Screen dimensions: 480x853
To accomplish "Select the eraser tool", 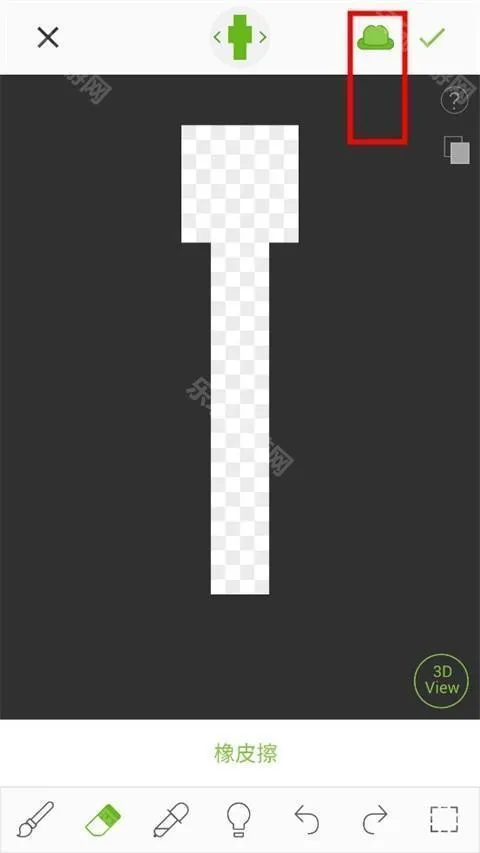I will click(x=103, y=819).
